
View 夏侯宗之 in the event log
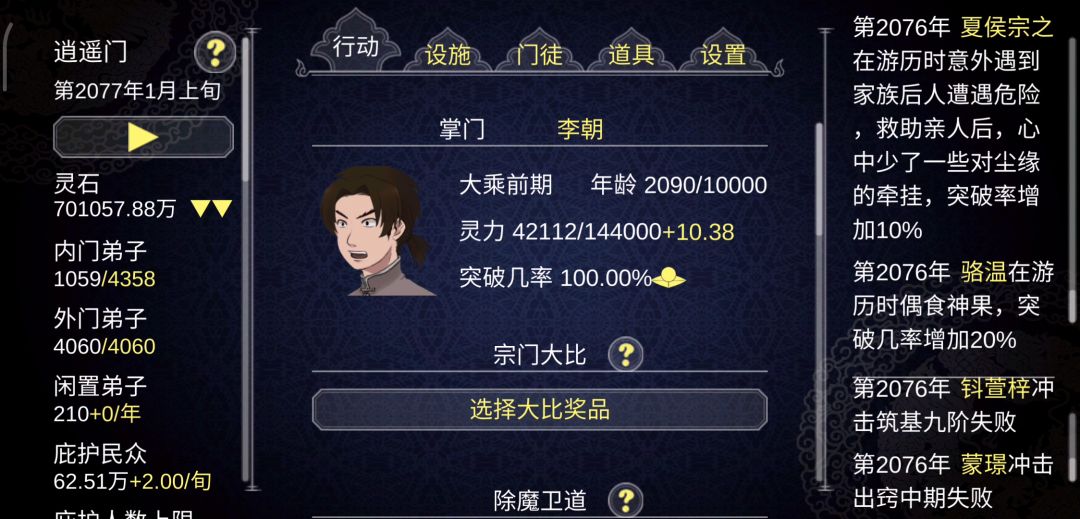click(x=1007, y=28)
